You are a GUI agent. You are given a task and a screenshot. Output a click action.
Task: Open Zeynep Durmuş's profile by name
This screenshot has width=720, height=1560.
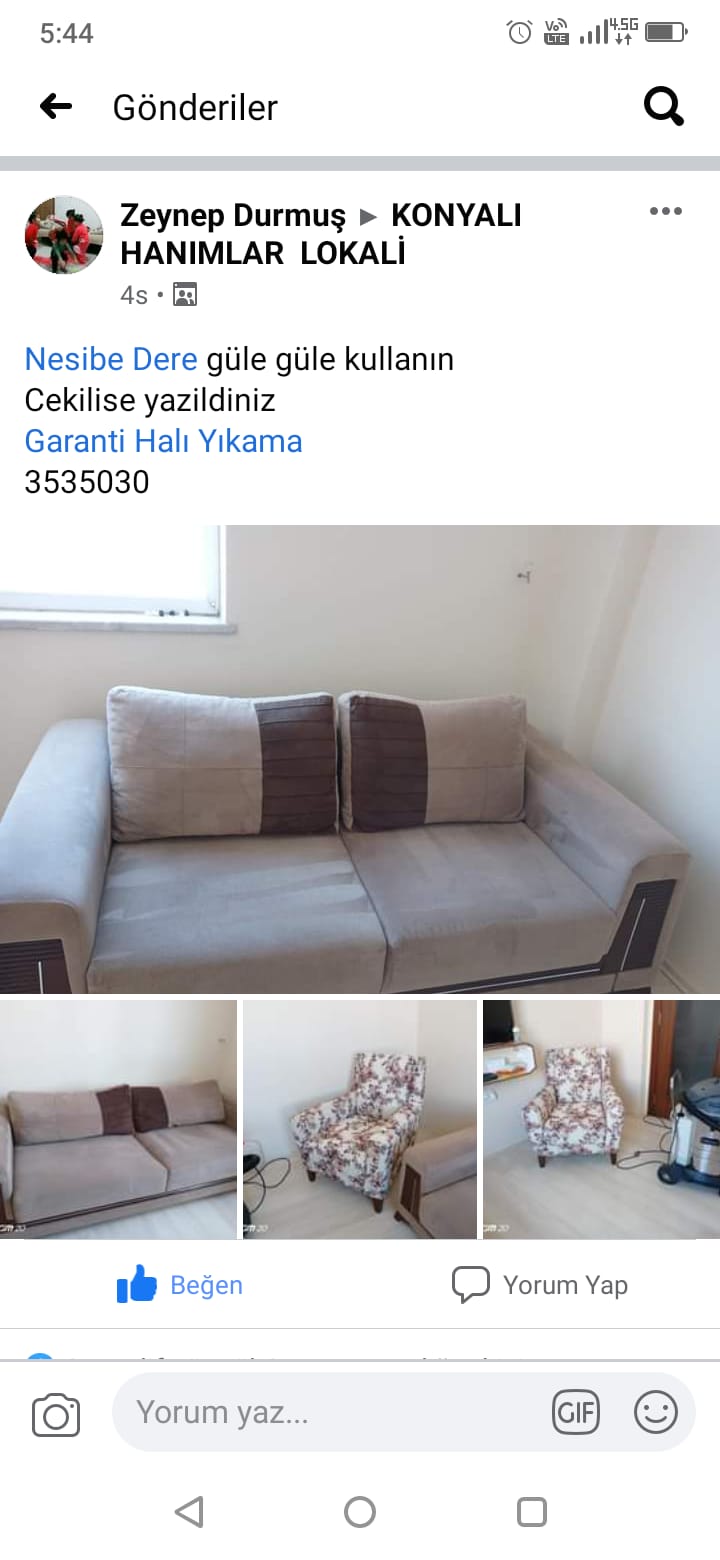(232, 215)
